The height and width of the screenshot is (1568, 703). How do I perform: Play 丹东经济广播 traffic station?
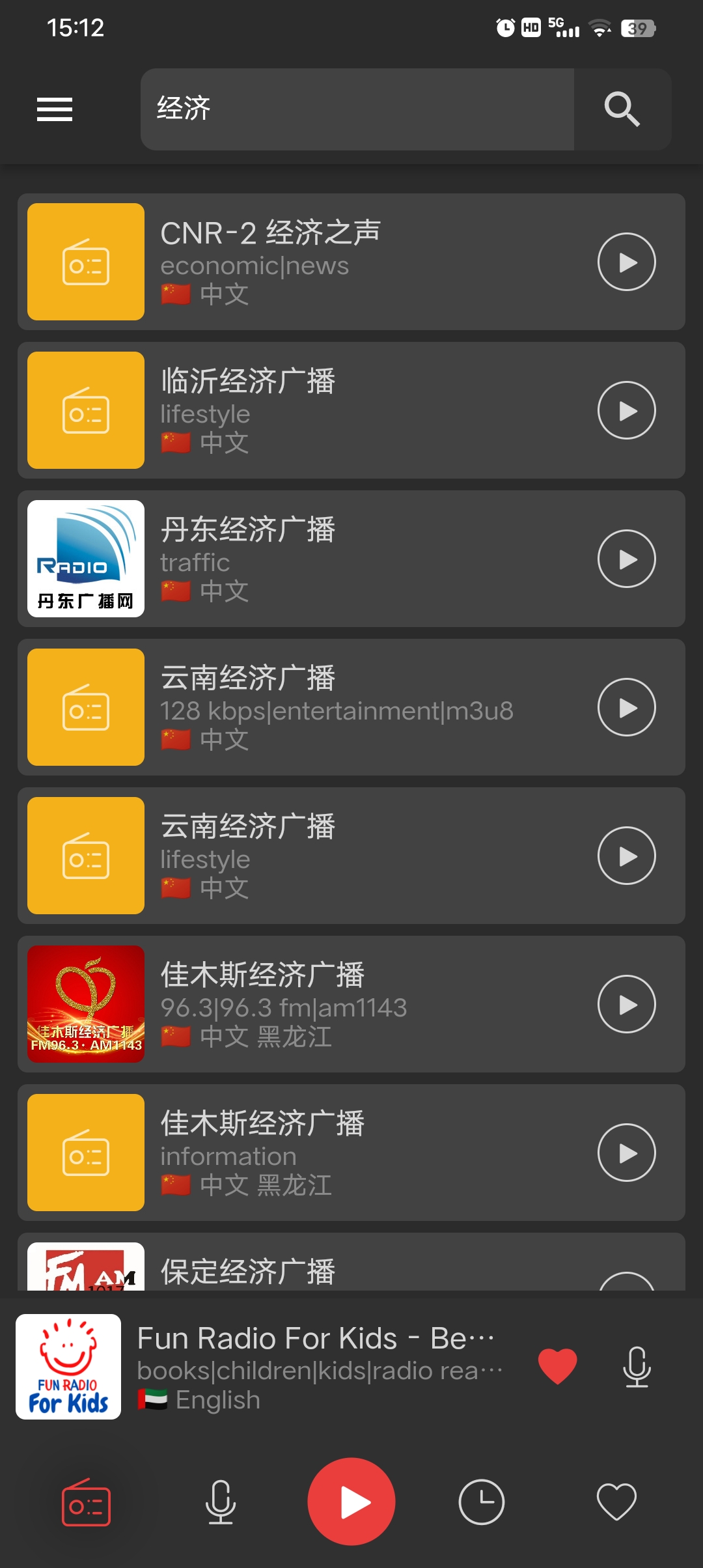point(626,559)
